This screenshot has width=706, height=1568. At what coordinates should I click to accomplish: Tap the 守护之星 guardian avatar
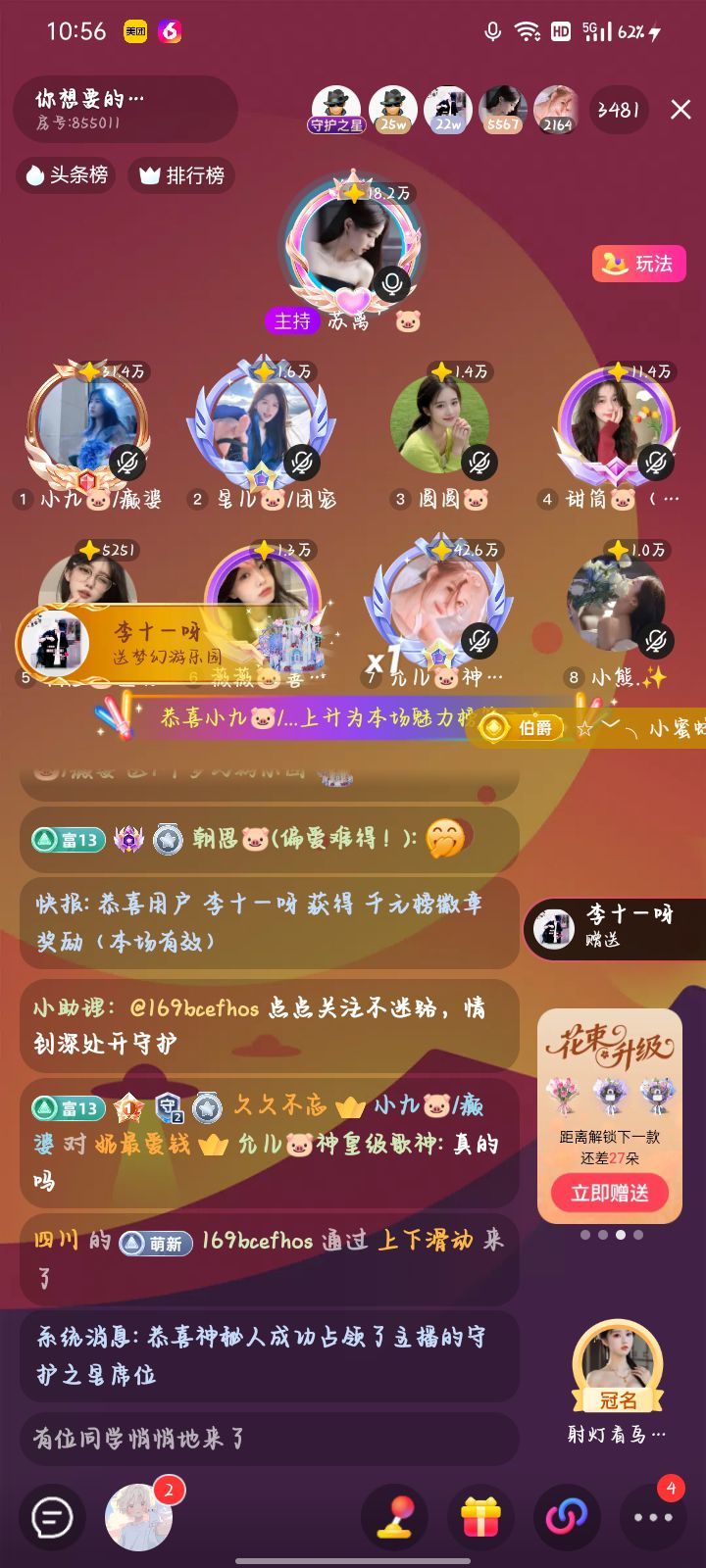336,110
